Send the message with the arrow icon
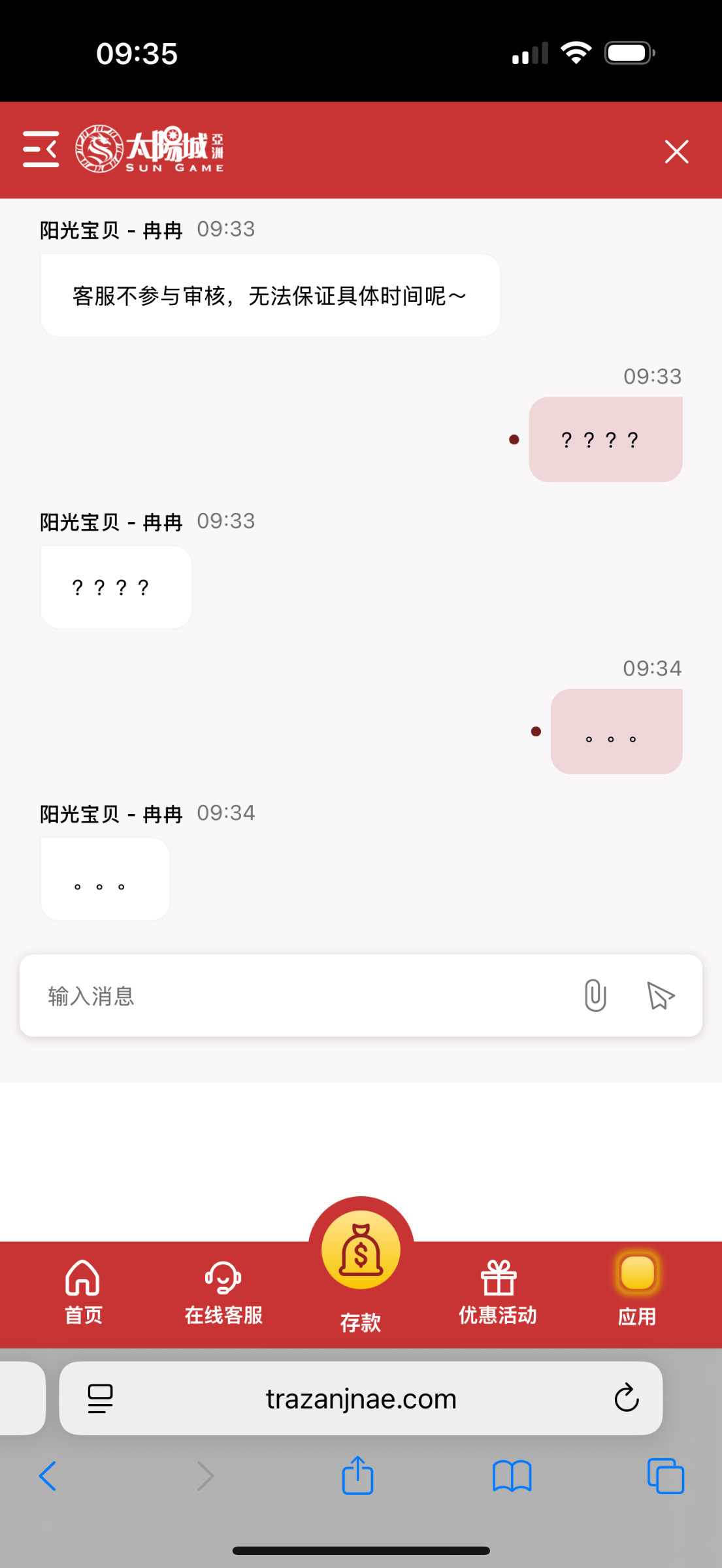Image resolution: width=722 pixels, height=1568 pixels. (x=661, y=996)
